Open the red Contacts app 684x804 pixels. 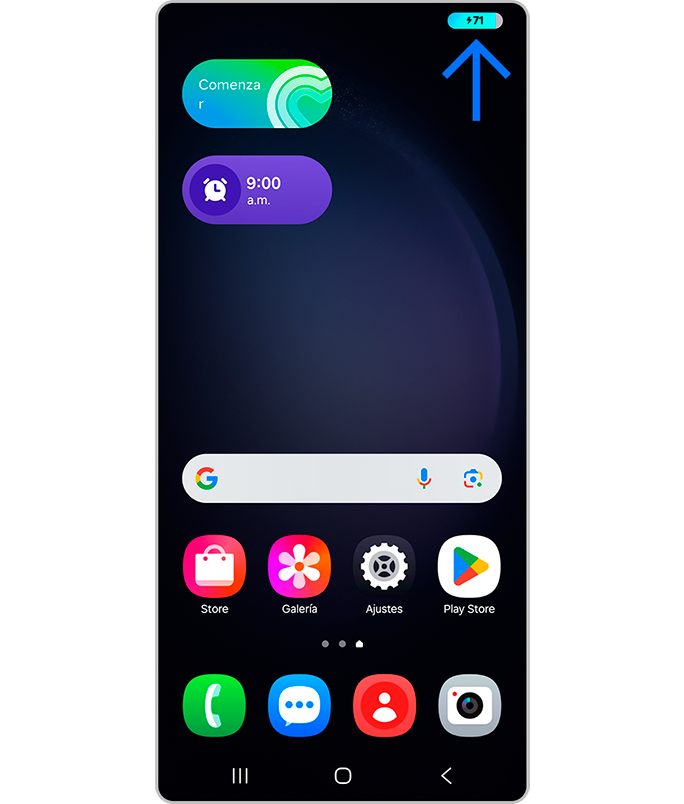(x=384, y=705)
